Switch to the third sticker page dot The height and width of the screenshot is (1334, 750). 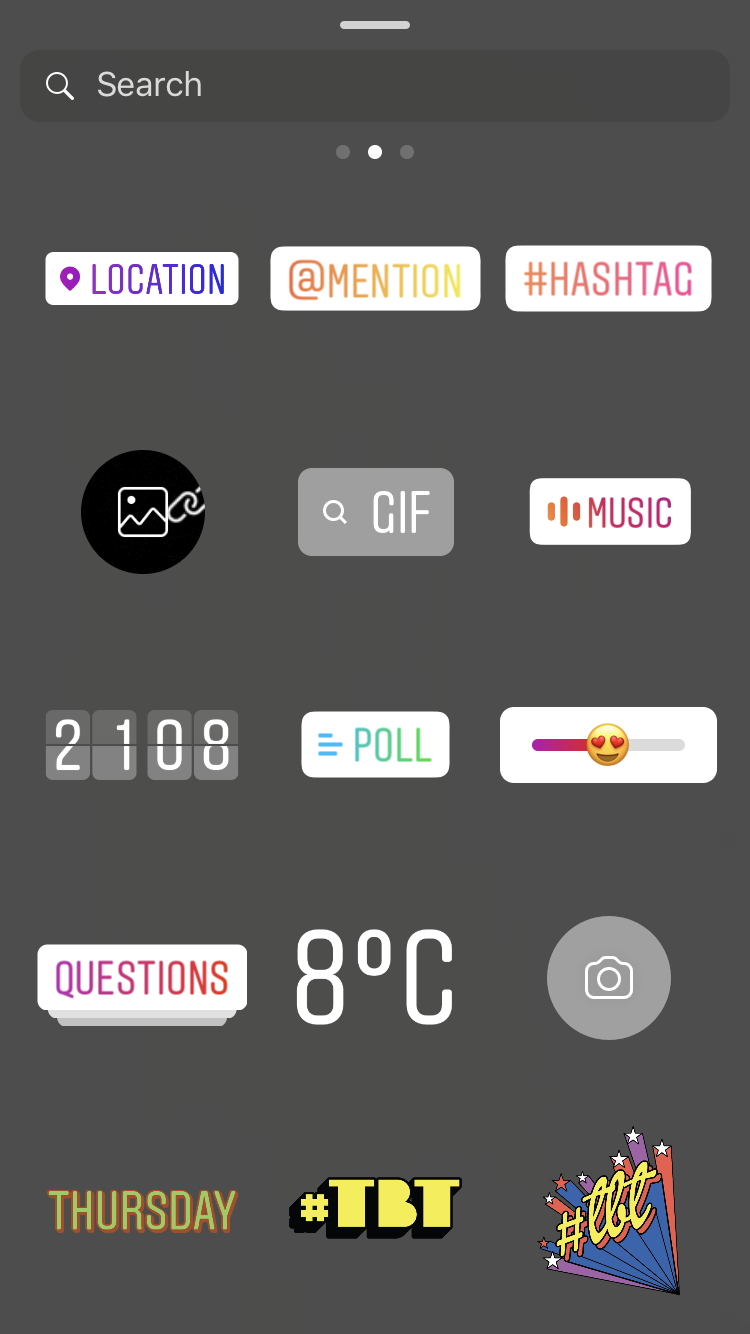tap(407, 151)
